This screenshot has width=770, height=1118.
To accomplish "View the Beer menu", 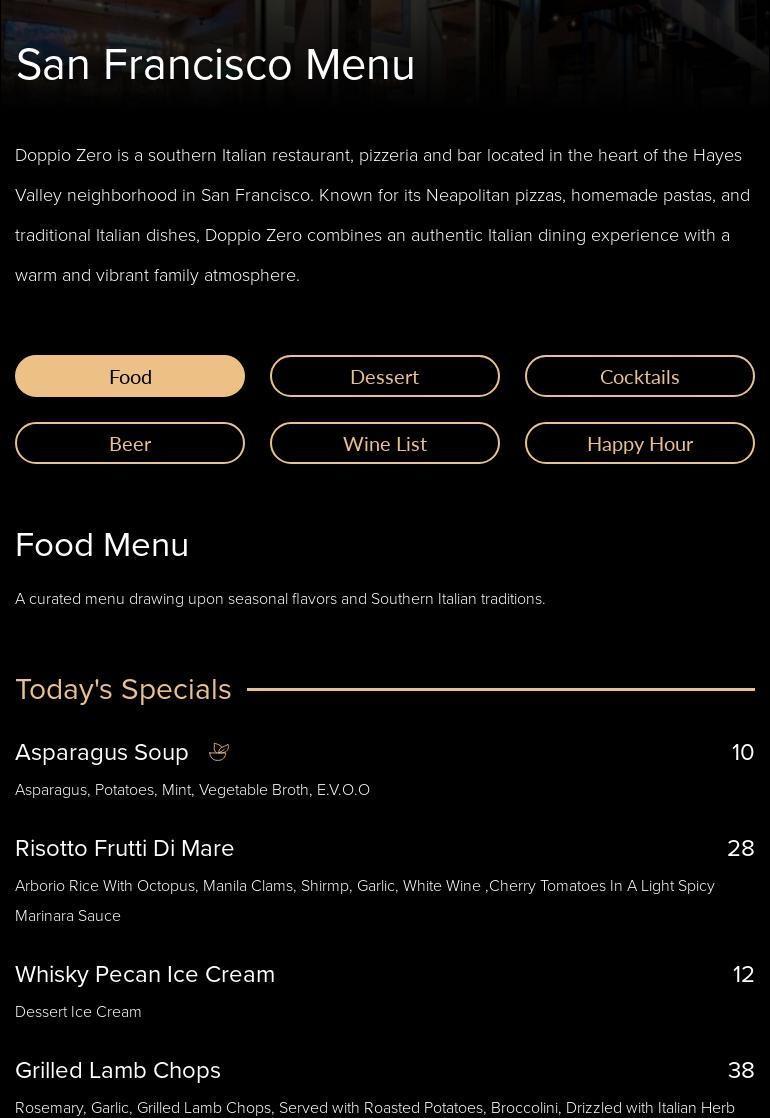I will (130, 443).
